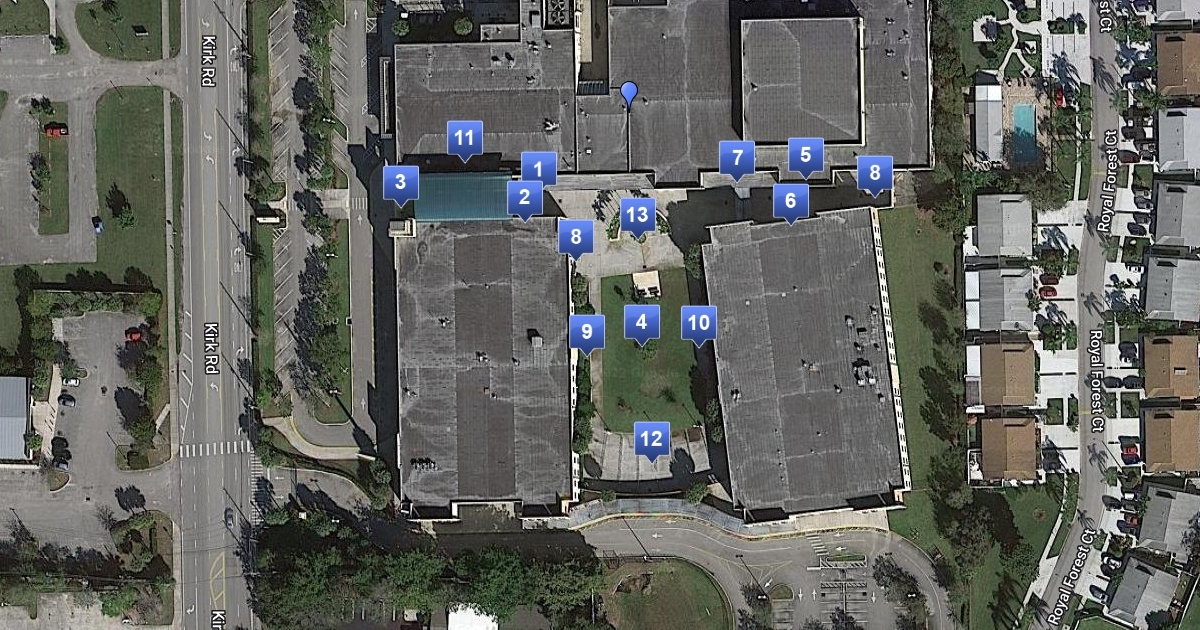Open map marker number 7
The width and height of the screenshot is (1200, 630).
[x=737, y=158]
